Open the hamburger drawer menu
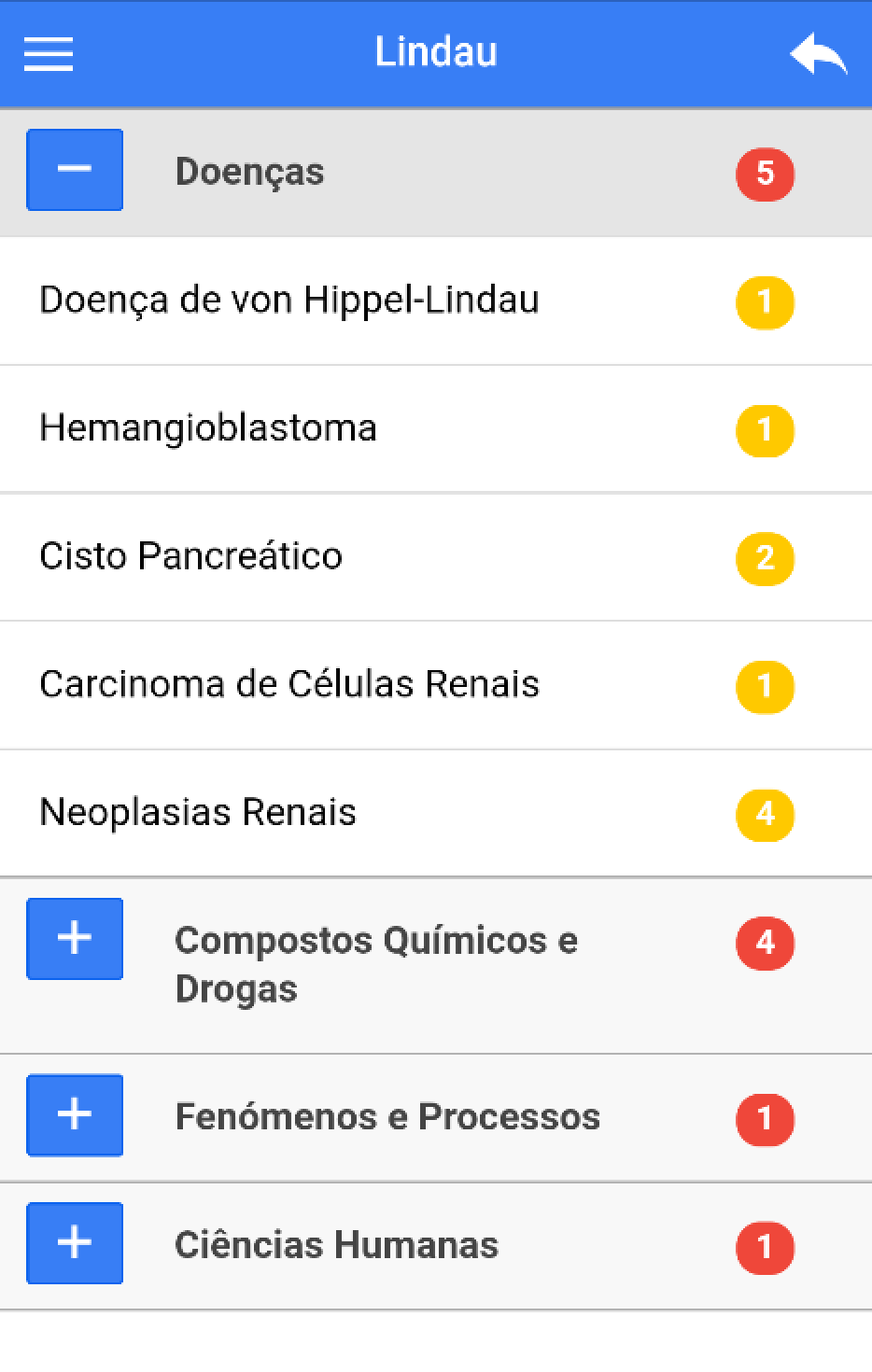 tap(49, 53)
